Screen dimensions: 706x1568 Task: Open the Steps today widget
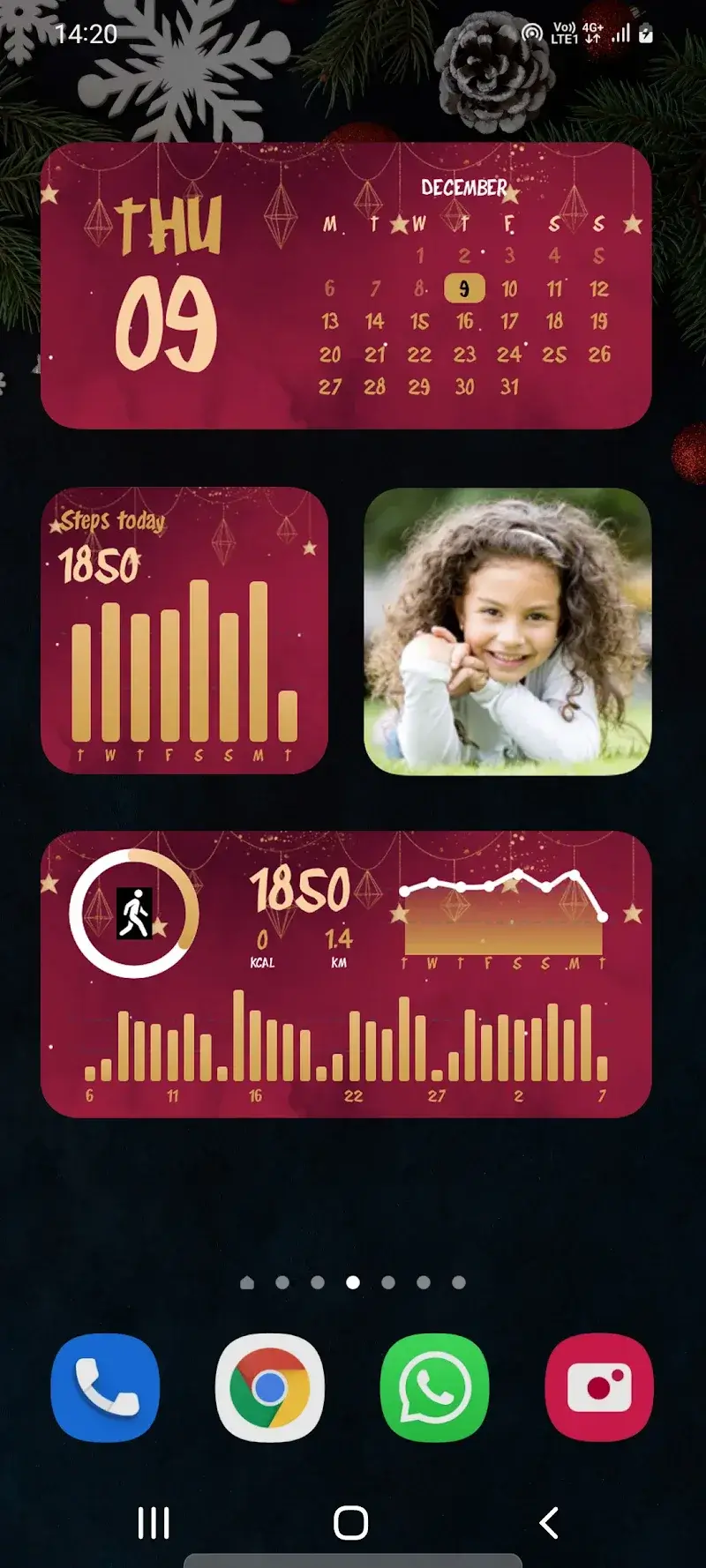point(184,631)
